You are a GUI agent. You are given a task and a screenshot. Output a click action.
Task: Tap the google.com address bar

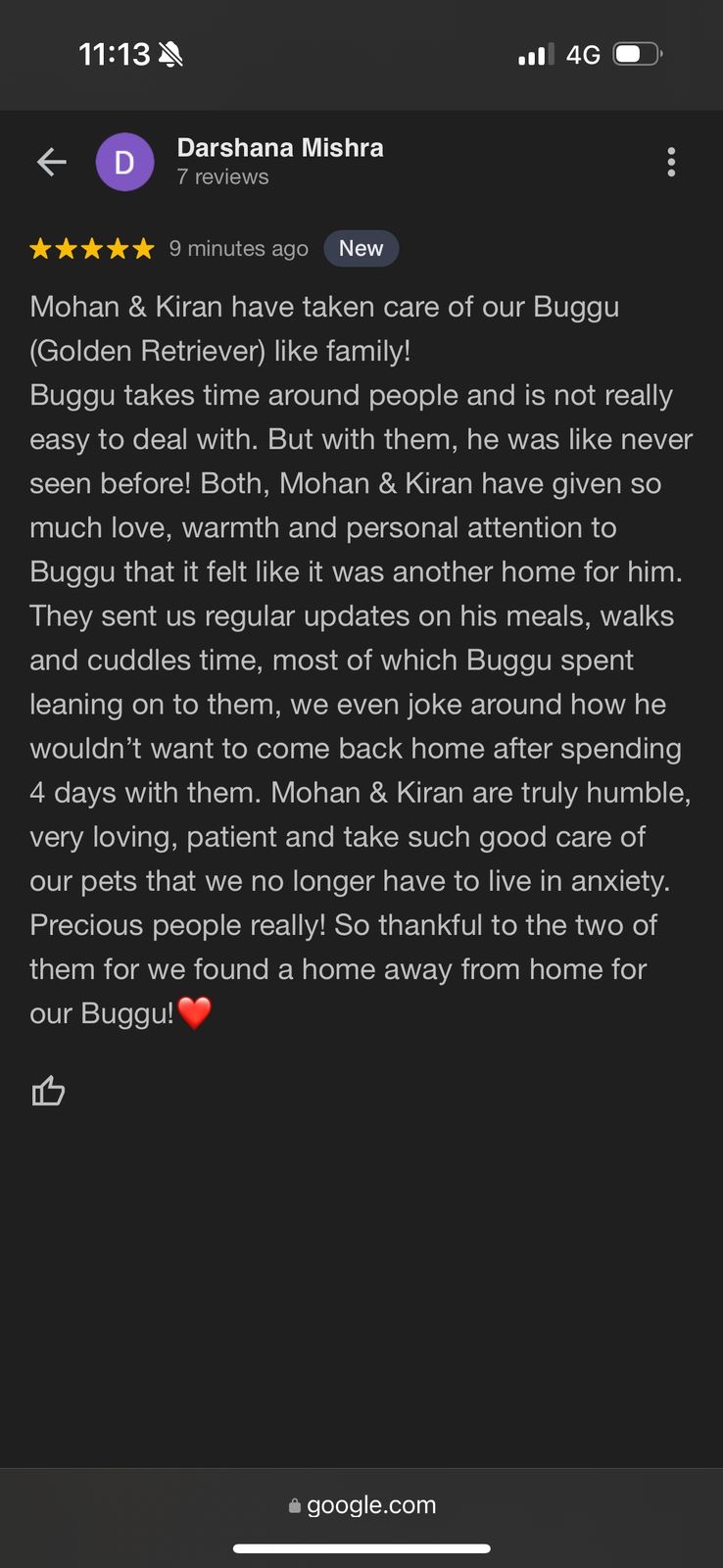pos(361,1505)
